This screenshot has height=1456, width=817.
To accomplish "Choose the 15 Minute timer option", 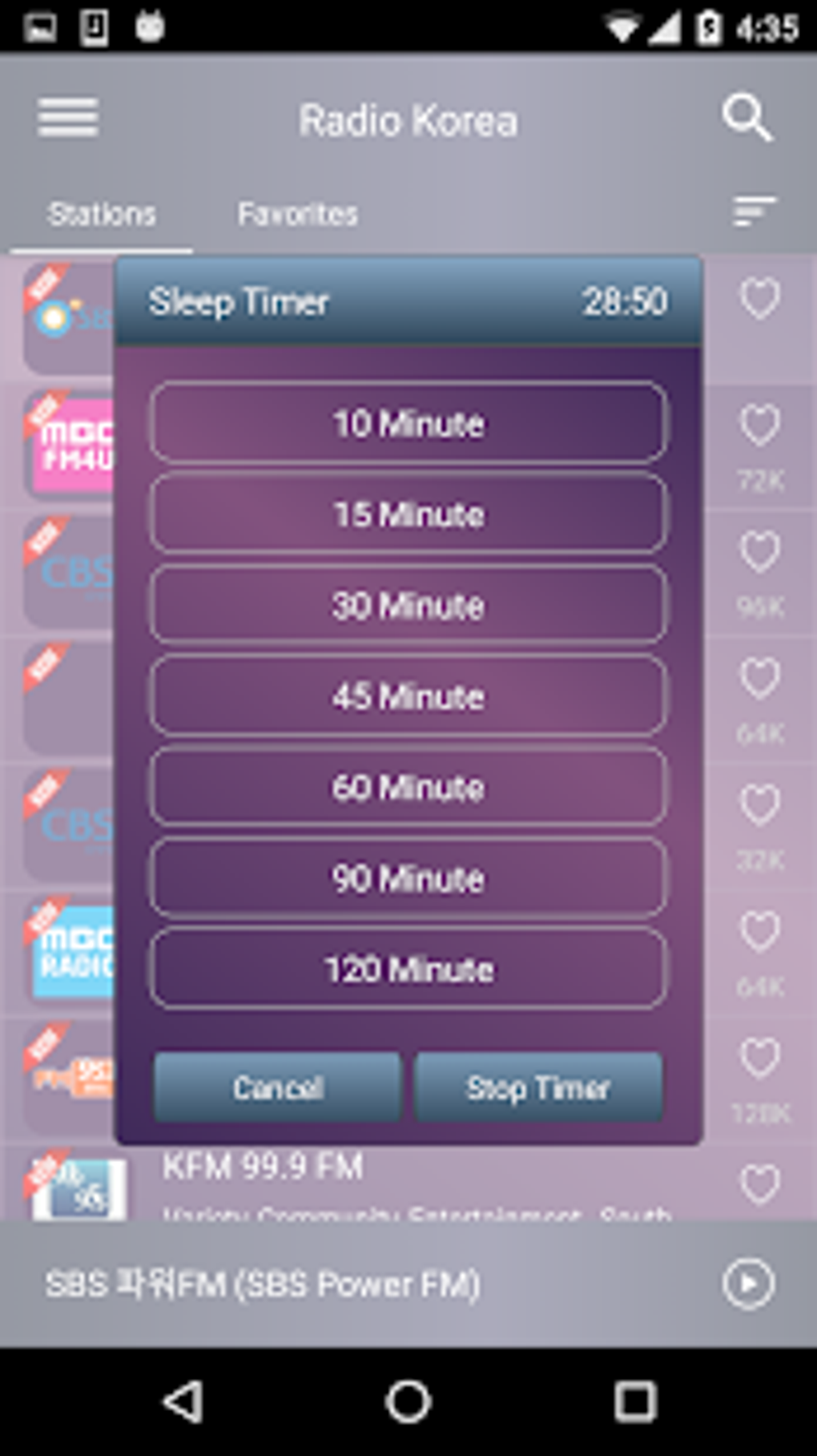I will click(408, 514).
